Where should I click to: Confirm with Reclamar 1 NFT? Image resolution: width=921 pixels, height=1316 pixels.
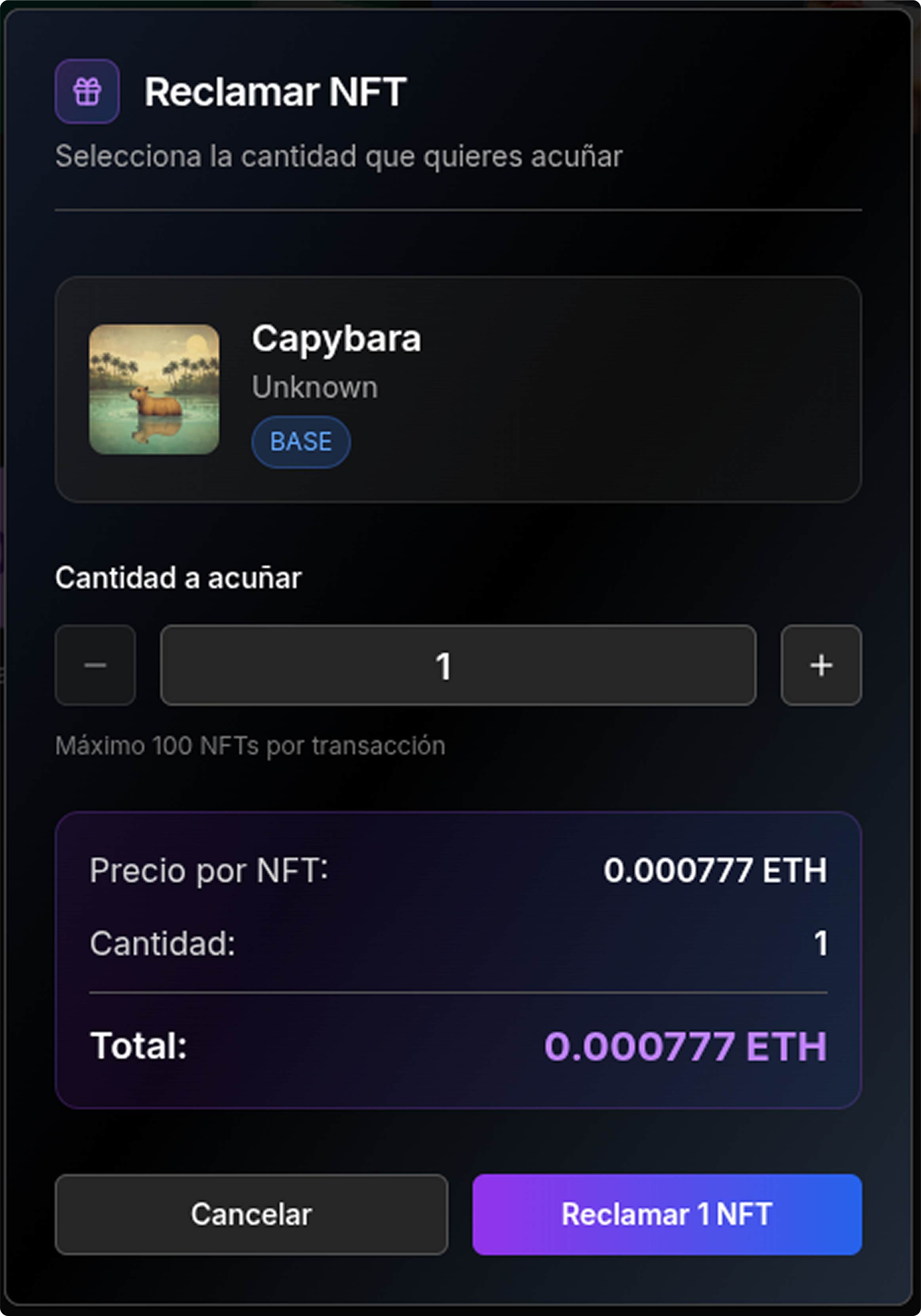tap(666, 1214)
